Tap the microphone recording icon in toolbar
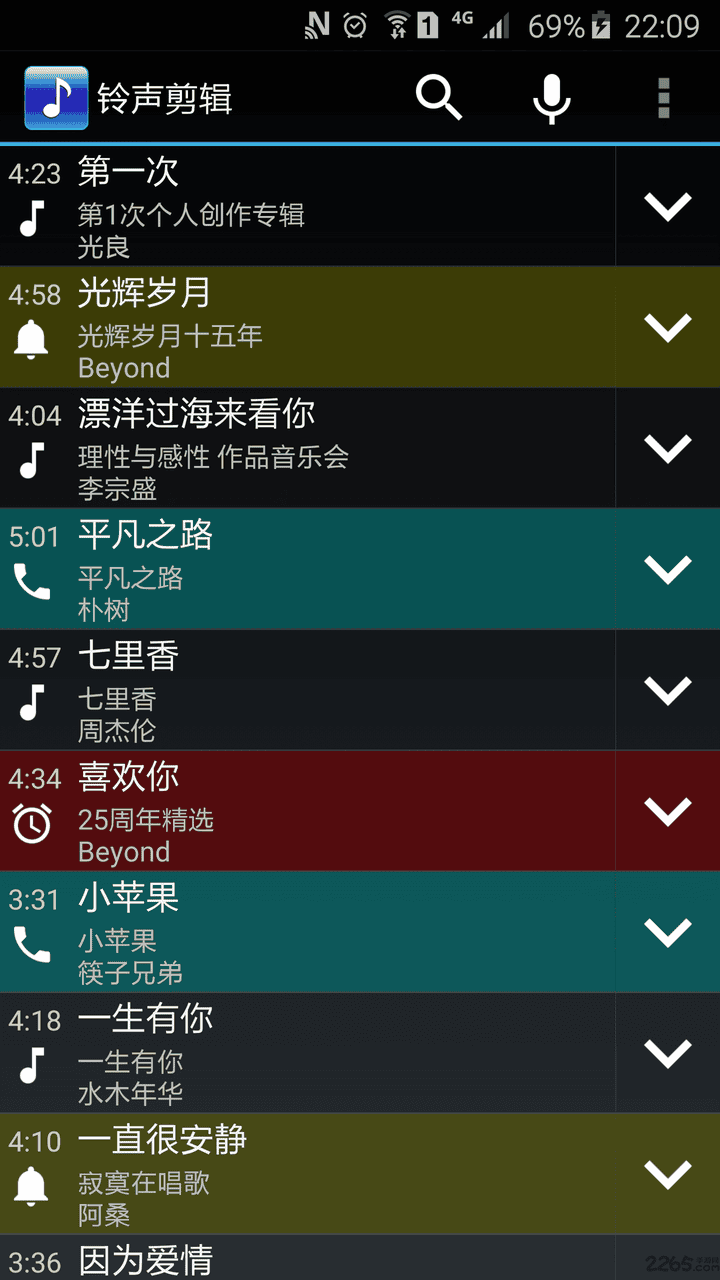This screenshot has height=1280, width=720. (x=552, y=98)
